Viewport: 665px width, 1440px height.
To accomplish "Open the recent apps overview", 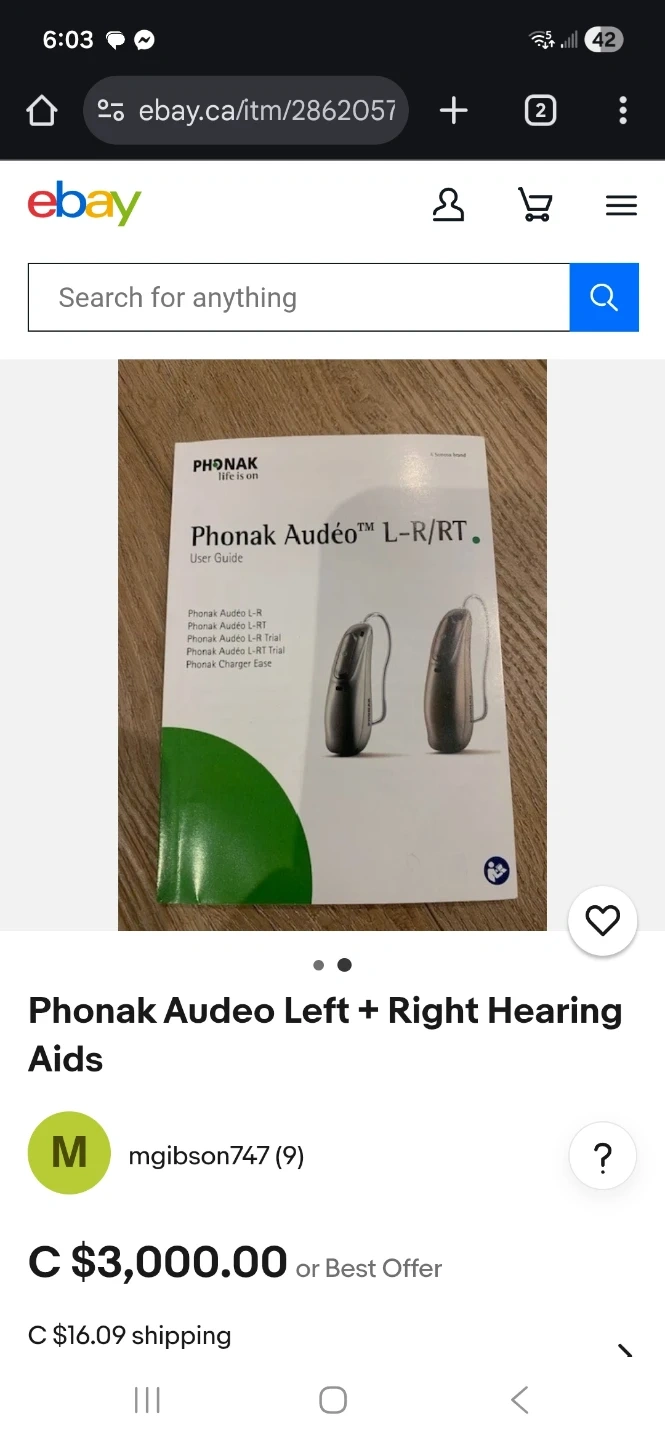I will (x=147, y=1400).
